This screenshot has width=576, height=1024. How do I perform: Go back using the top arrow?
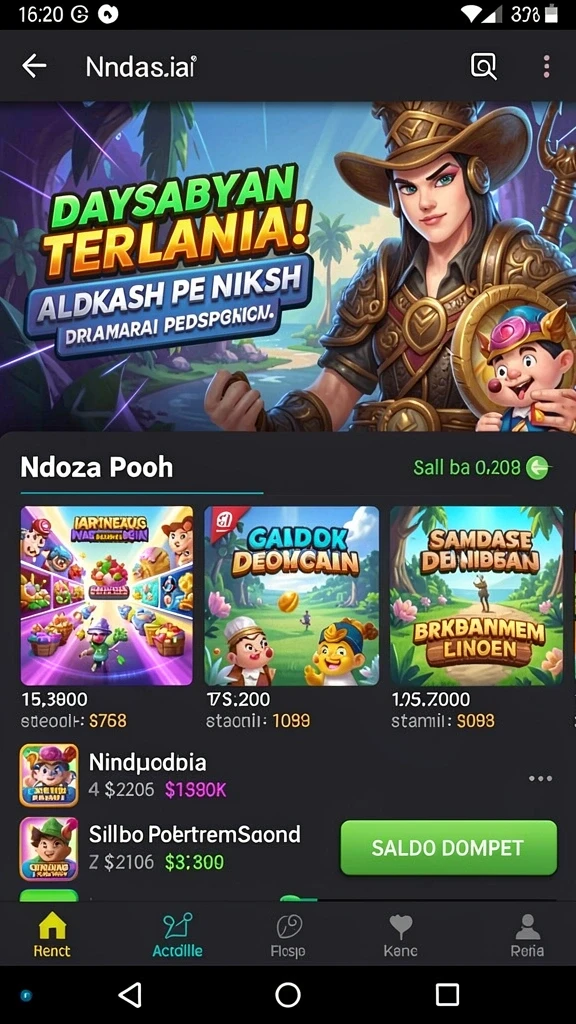click(34, 66)
